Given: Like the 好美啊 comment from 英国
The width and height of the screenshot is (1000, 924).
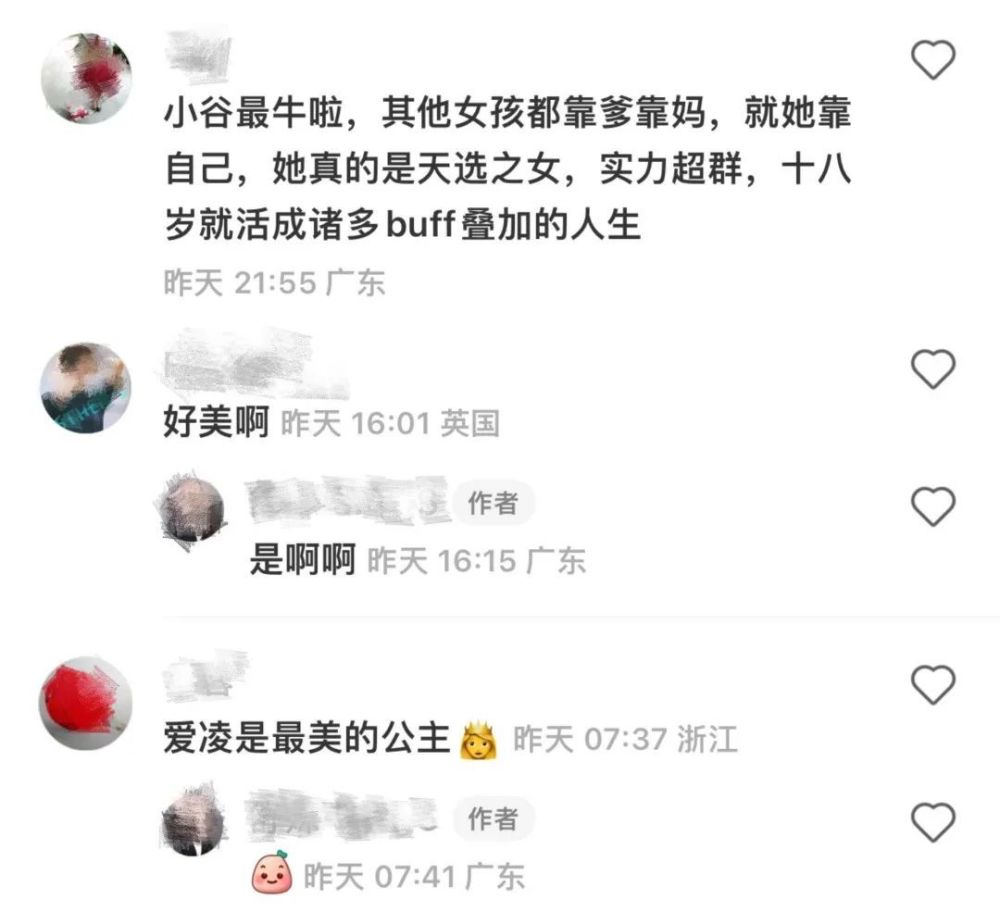Looking at the screenshot, I should point(933,369).
